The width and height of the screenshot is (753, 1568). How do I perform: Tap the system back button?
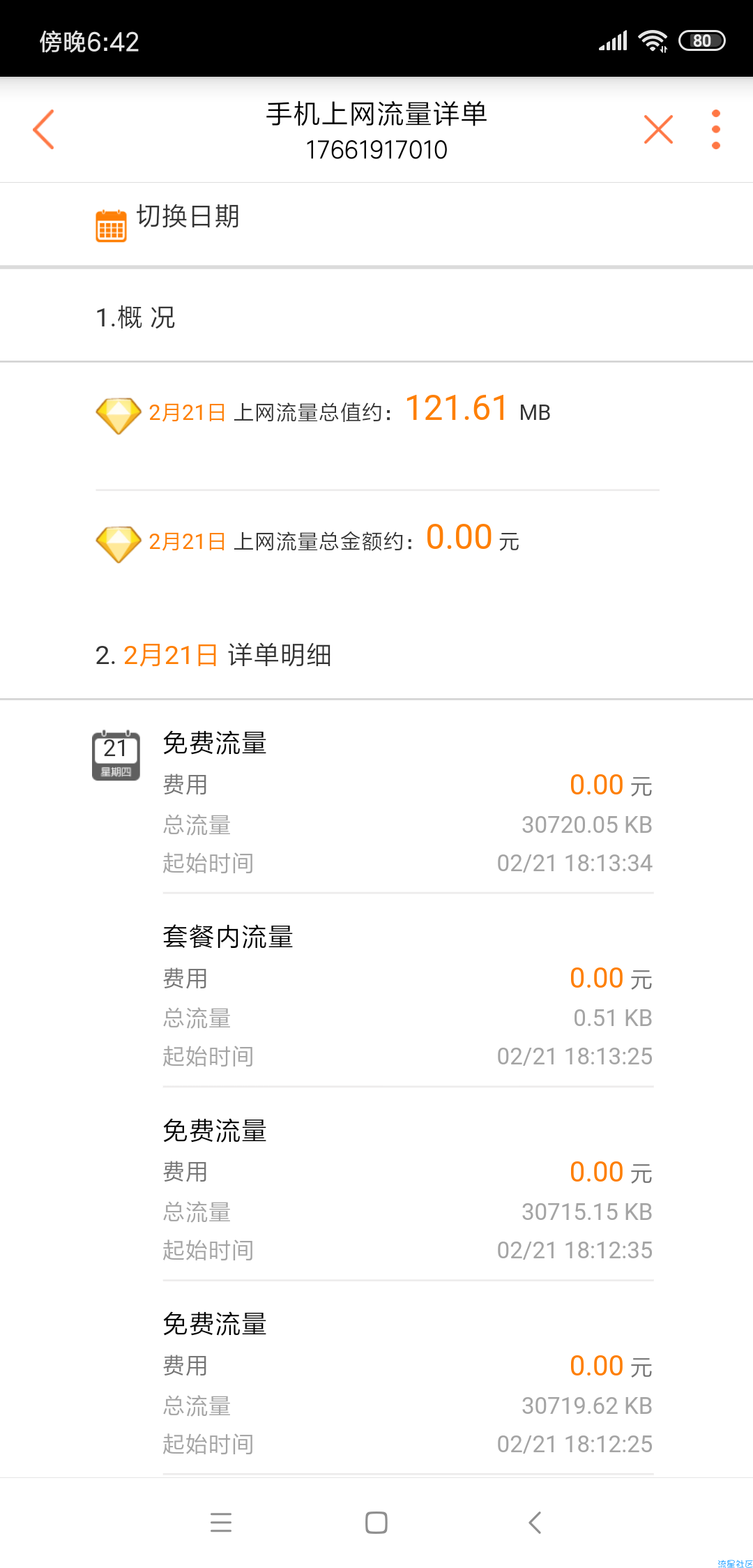[535, 1522]
